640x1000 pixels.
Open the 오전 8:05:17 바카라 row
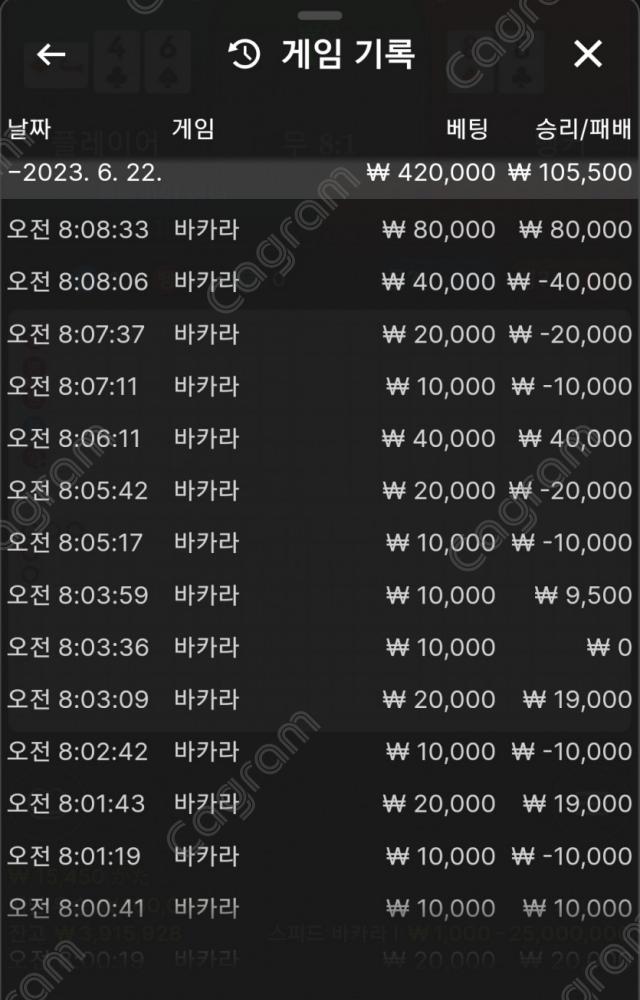point(320,543)
